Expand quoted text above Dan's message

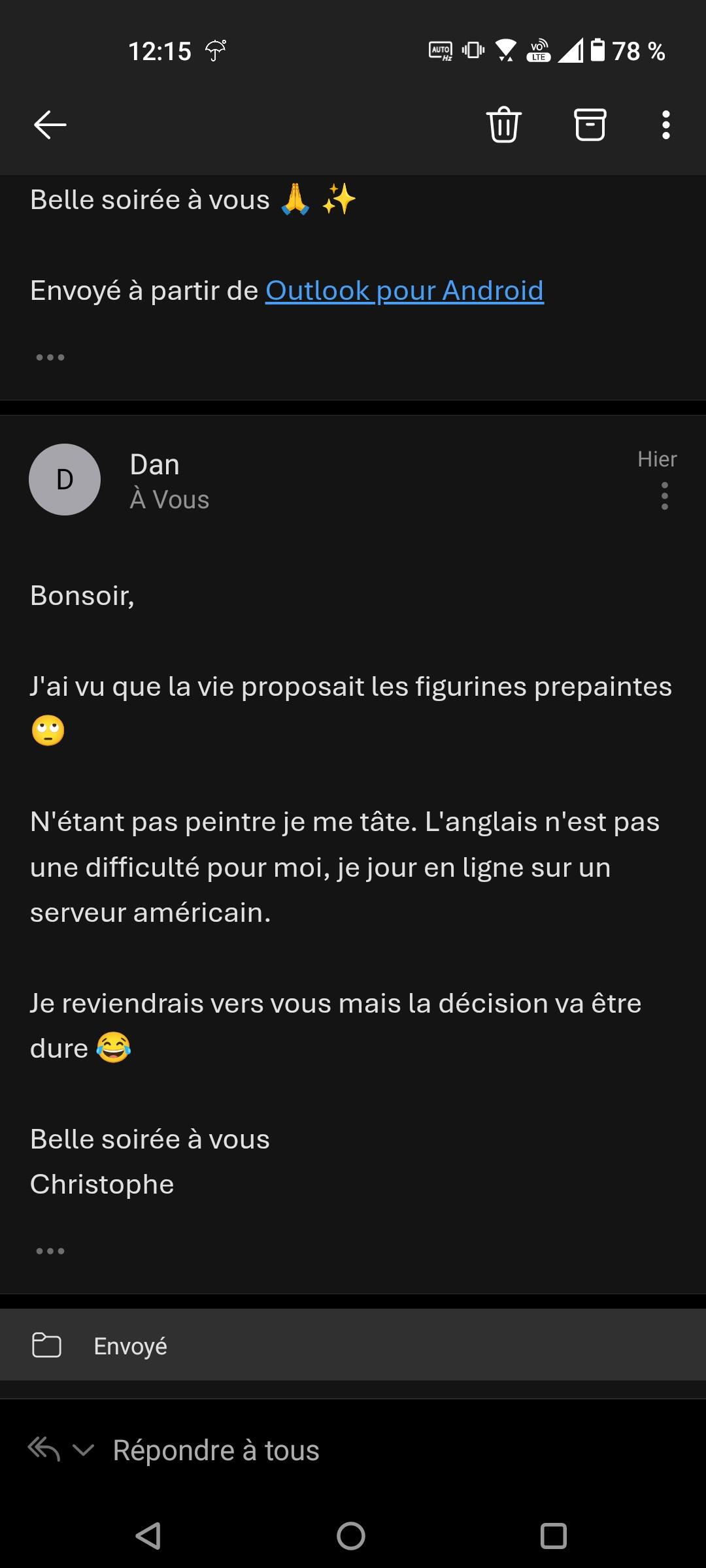click(50, 357)
